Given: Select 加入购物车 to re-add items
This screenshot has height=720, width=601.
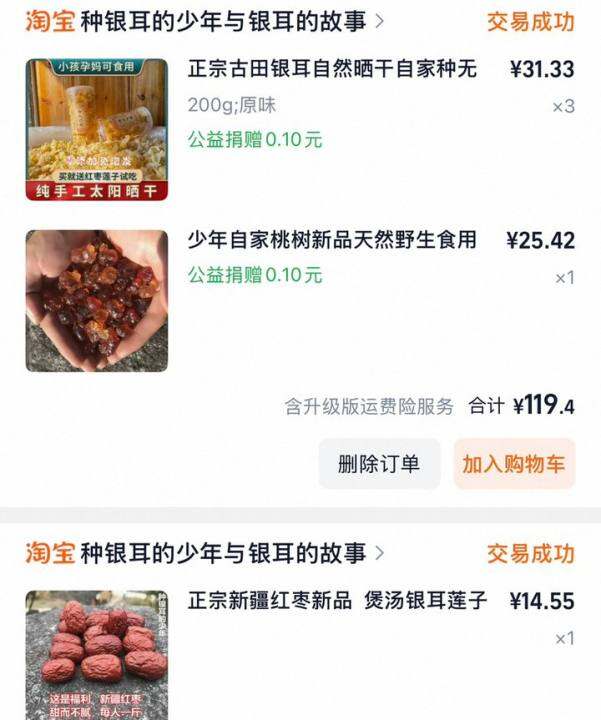Looking at the screenshot, I should (514, 463).
